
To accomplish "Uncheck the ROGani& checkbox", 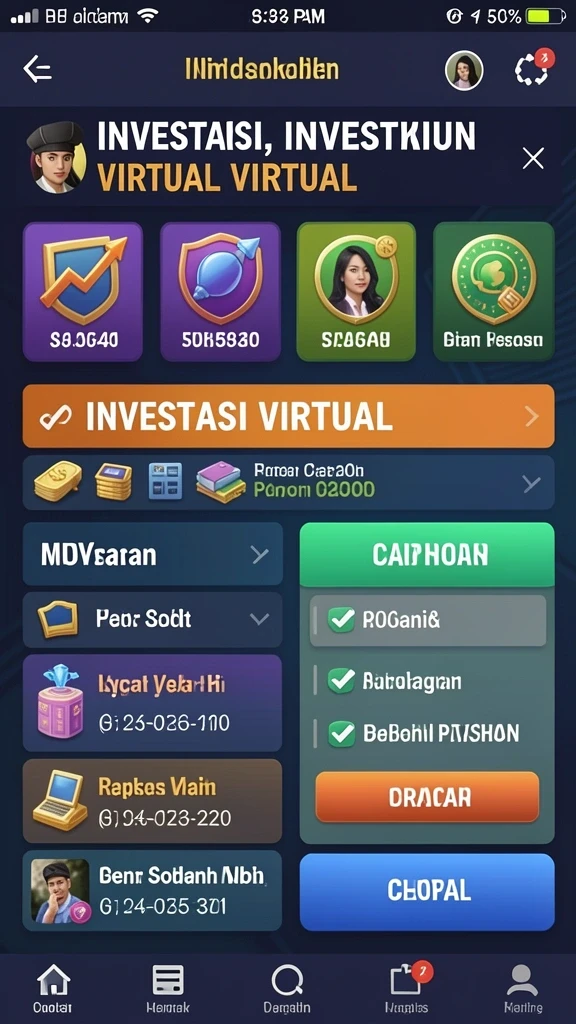I will [x=341, y=619].
